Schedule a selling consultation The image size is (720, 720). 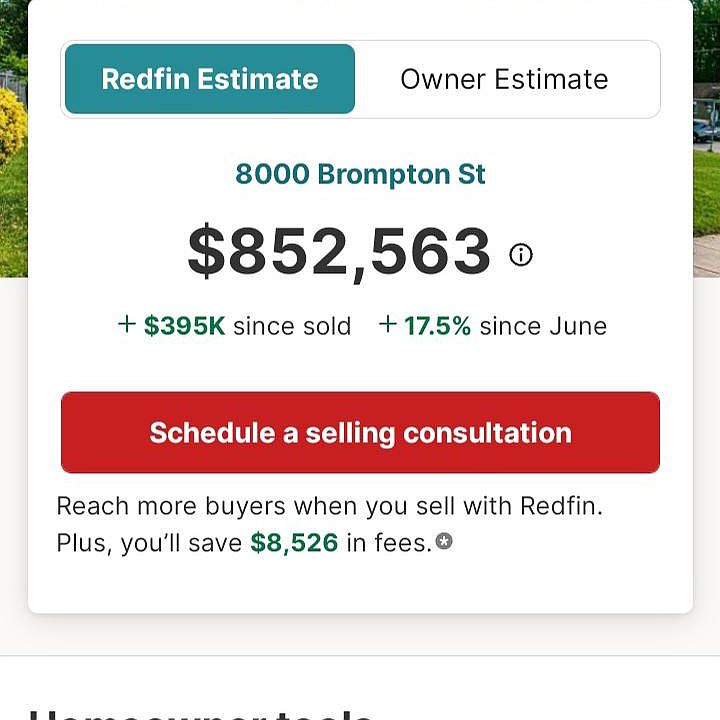click(x=360, y=432)
